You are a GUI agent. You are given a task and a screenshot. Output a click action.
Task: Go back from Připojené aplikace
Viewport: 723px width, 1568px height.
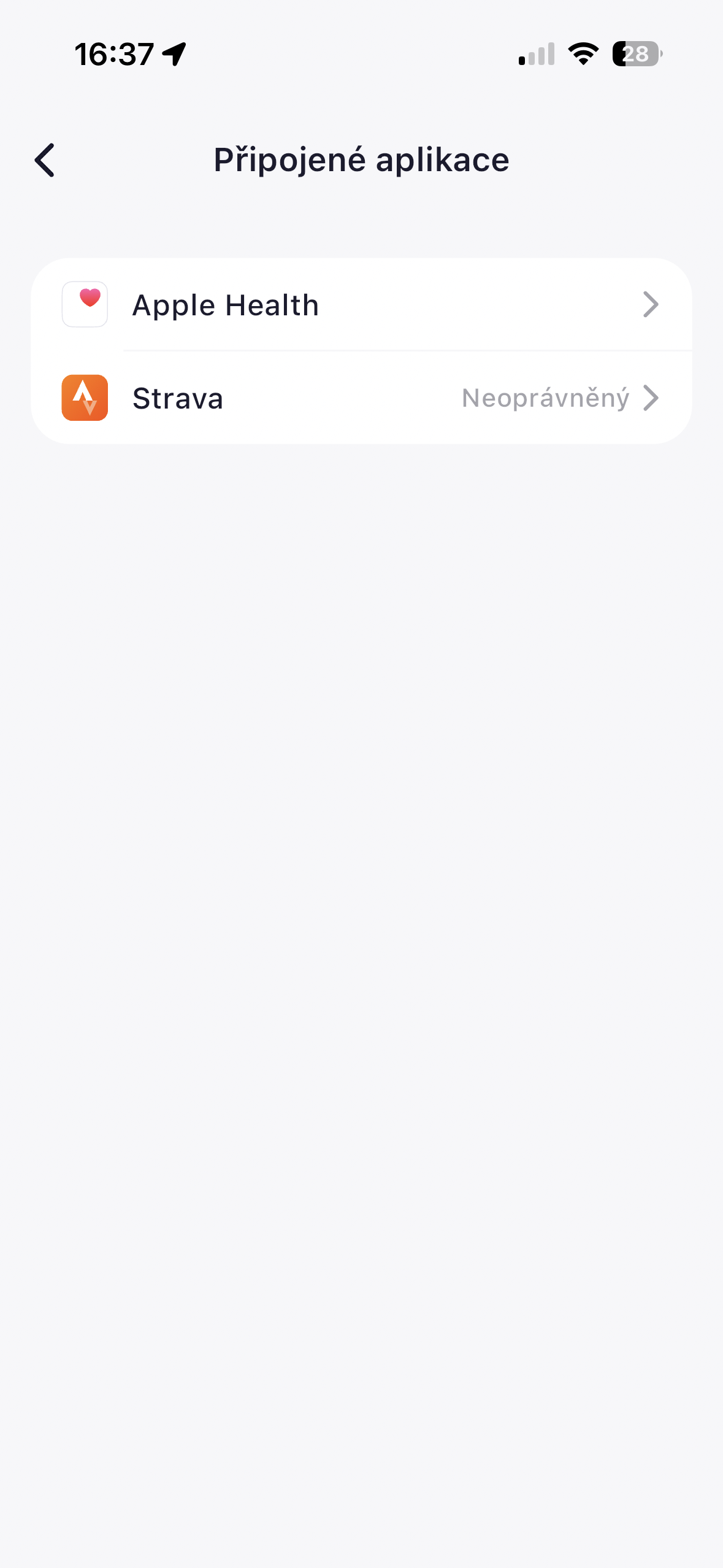(x=45, y=160)
